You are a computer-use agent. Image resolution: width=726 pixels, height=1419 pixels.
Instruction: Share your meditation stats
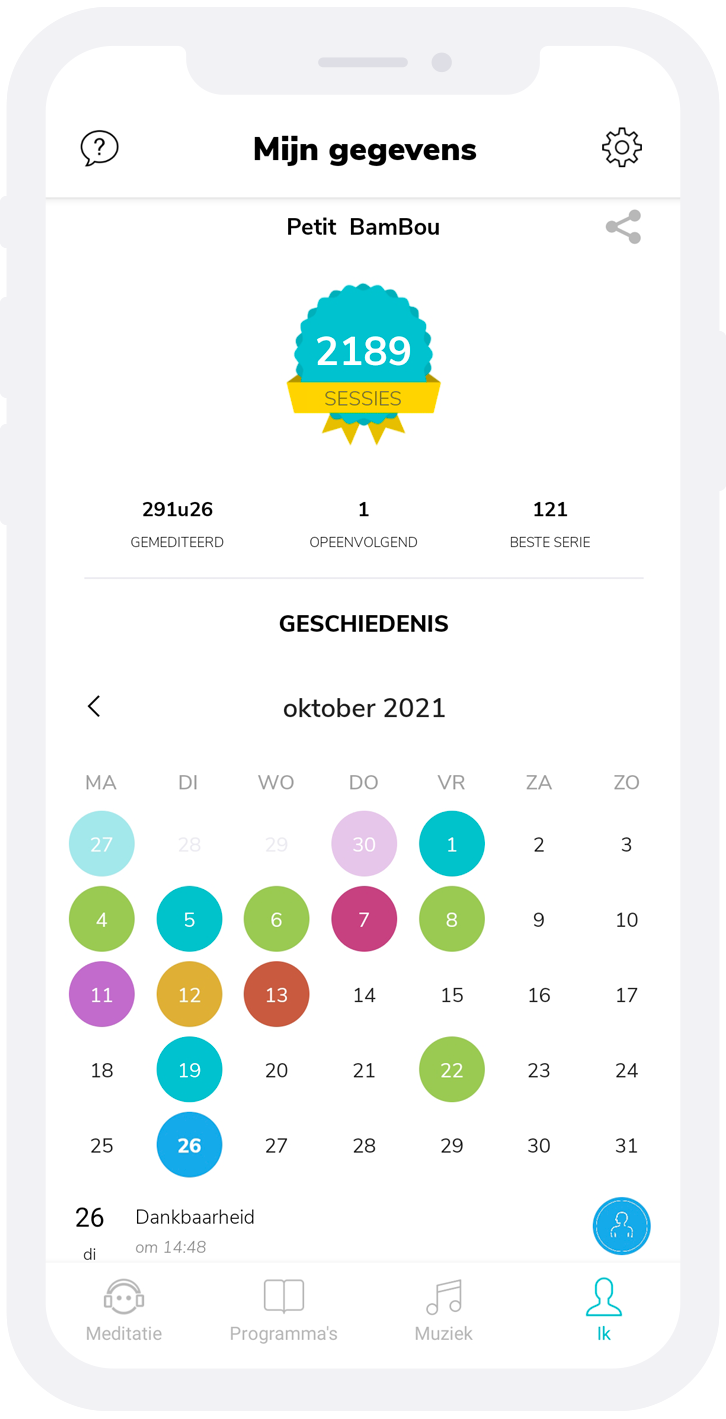pos(623,227)
